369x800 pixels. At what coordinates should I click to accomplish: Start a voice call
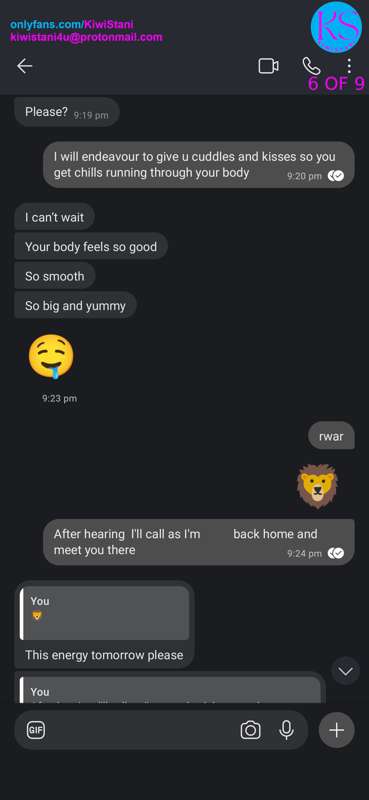[x=311, y=66]
